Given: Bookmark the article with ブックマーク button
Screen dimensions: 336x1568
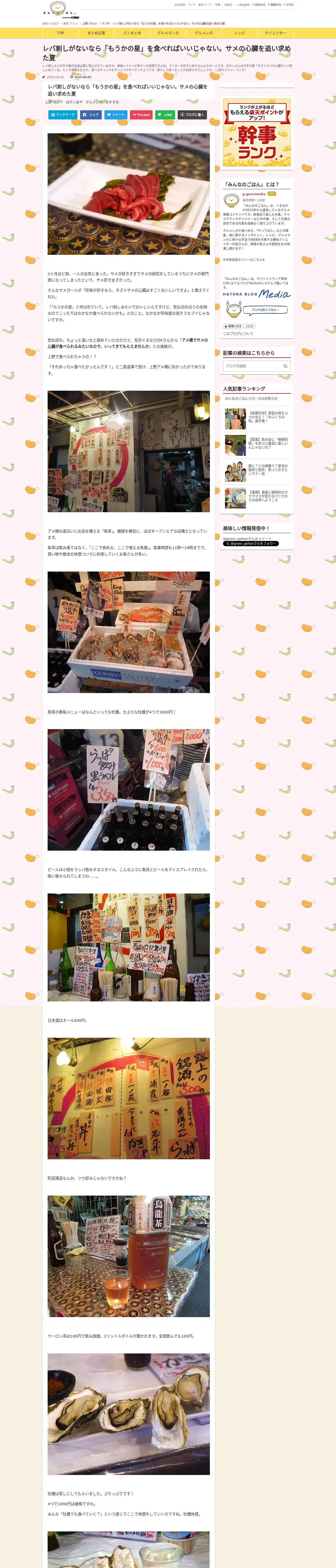Looking at the screenshot, I should tap(63, 114).
